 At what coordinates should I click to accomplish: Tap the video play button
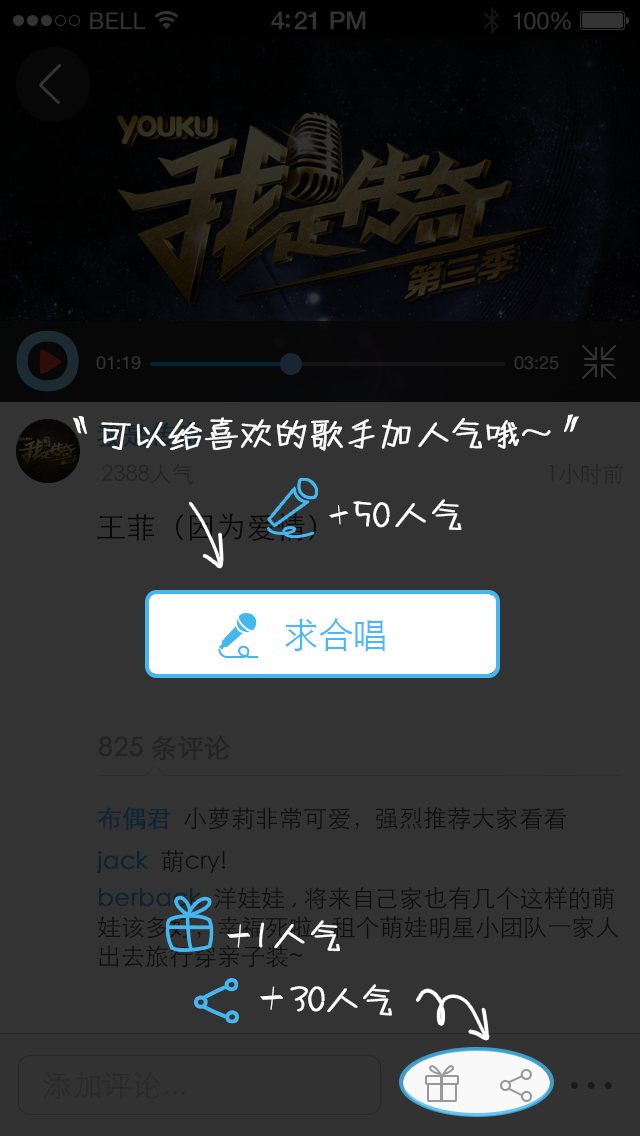(47, 362)
